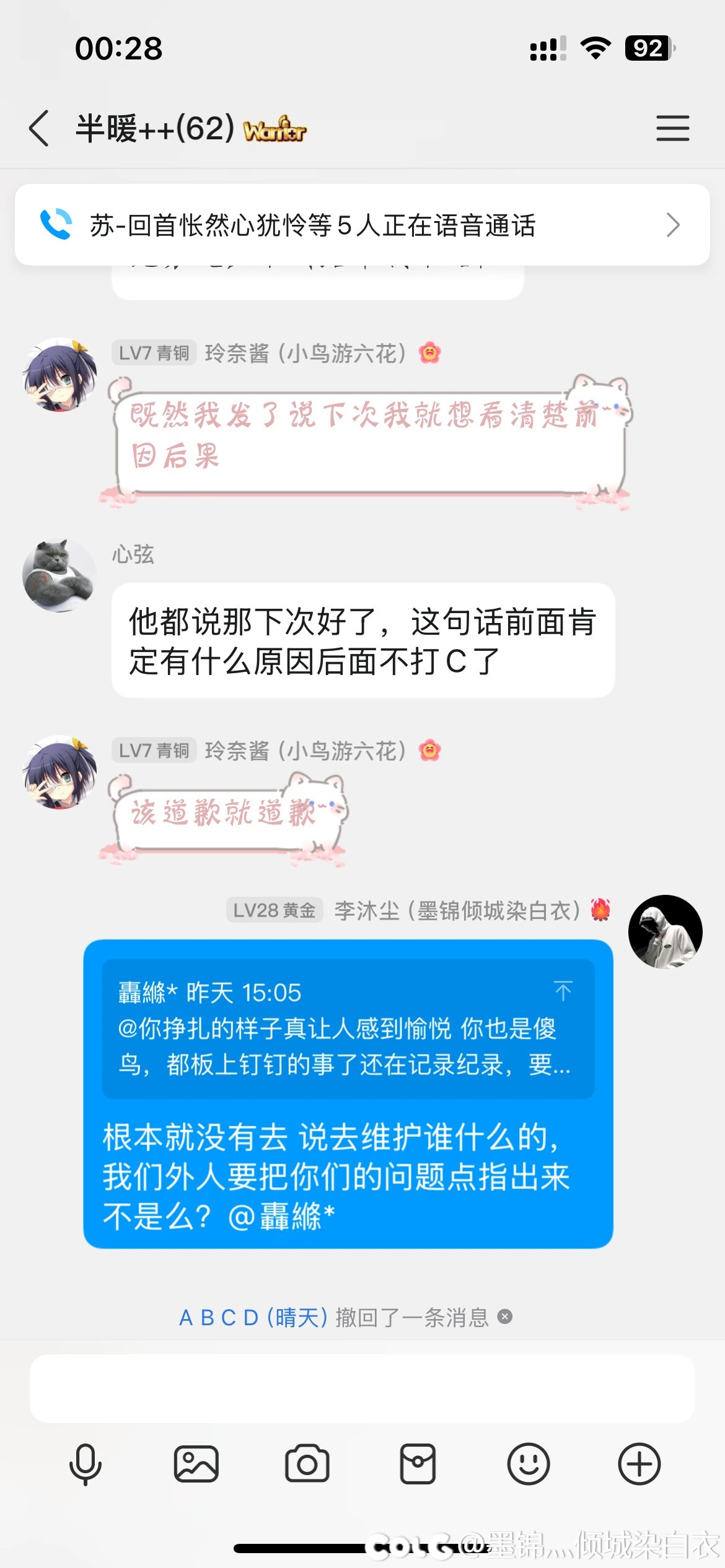Viewport: 725px width, 1568px height.
Task: Open the photo gallery picker
Action: click(x=196, y=1464)
